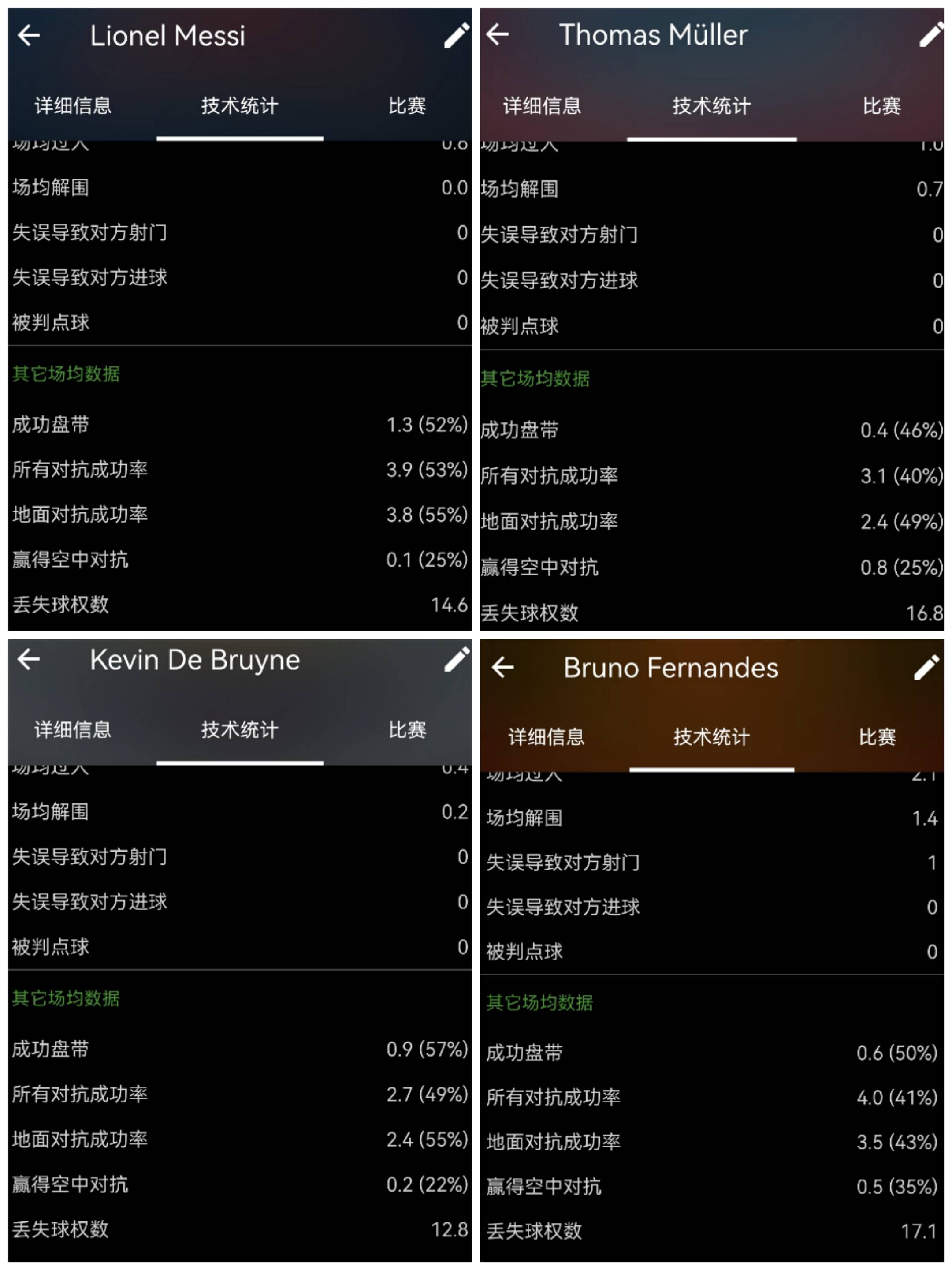Screen dimensions: 952x1270
Task: Open the 比赛 tab on De Bruyne's page
Action: click(x=407, y=730)
